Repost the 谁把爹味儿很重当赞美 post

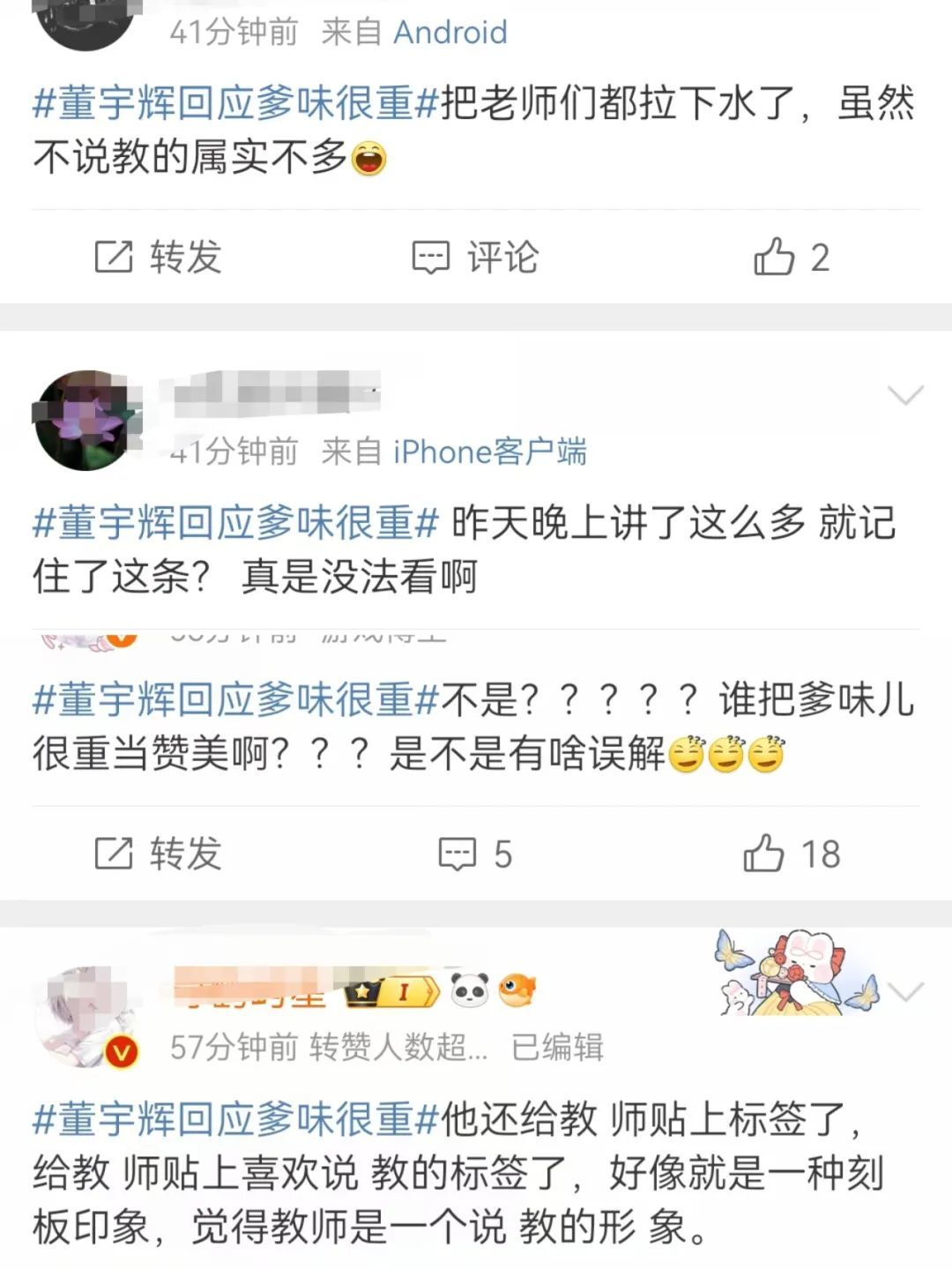159,854
